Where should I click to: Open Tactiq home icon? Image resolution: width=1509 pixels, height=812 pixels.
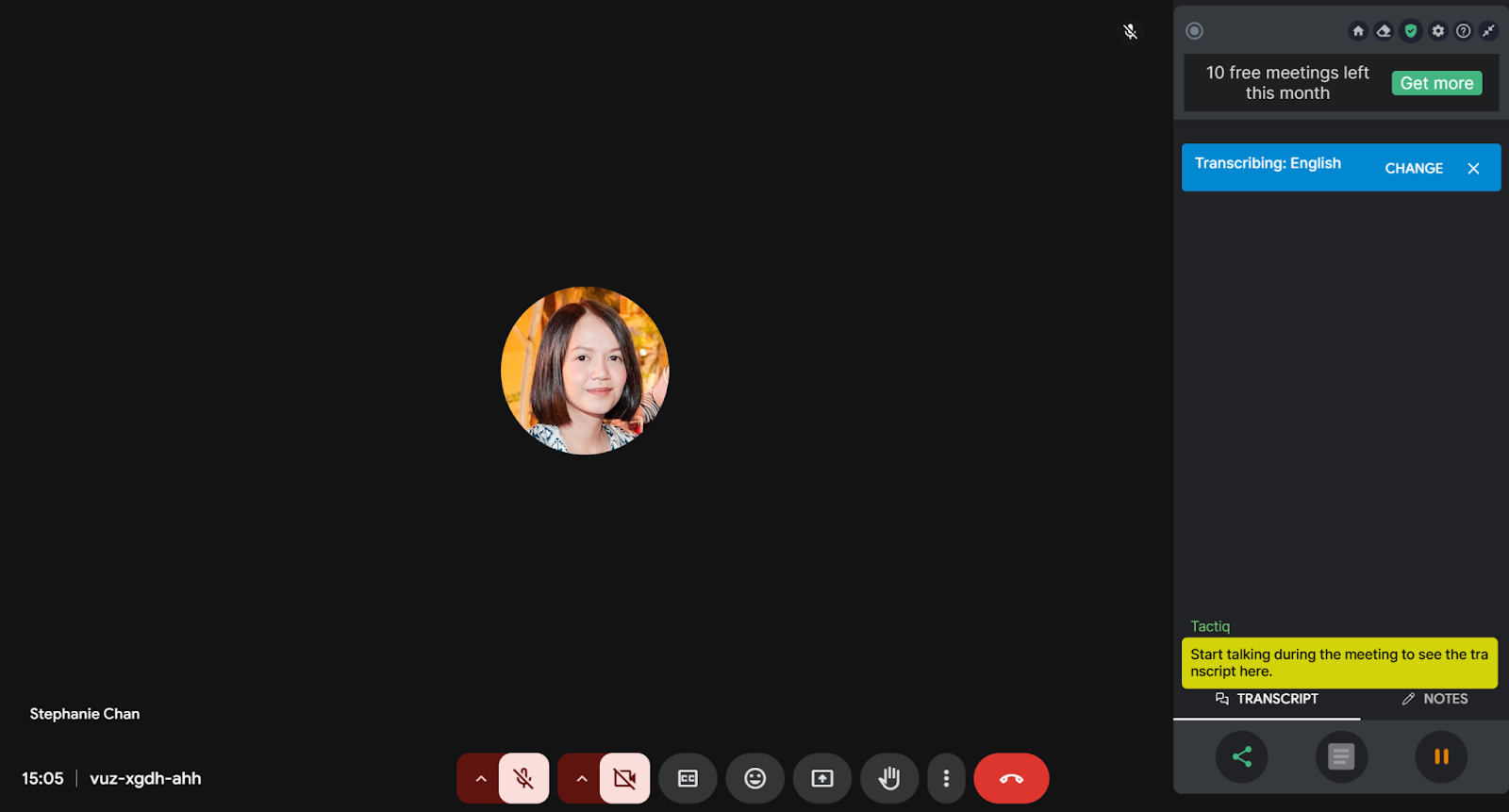point(1358,31)
